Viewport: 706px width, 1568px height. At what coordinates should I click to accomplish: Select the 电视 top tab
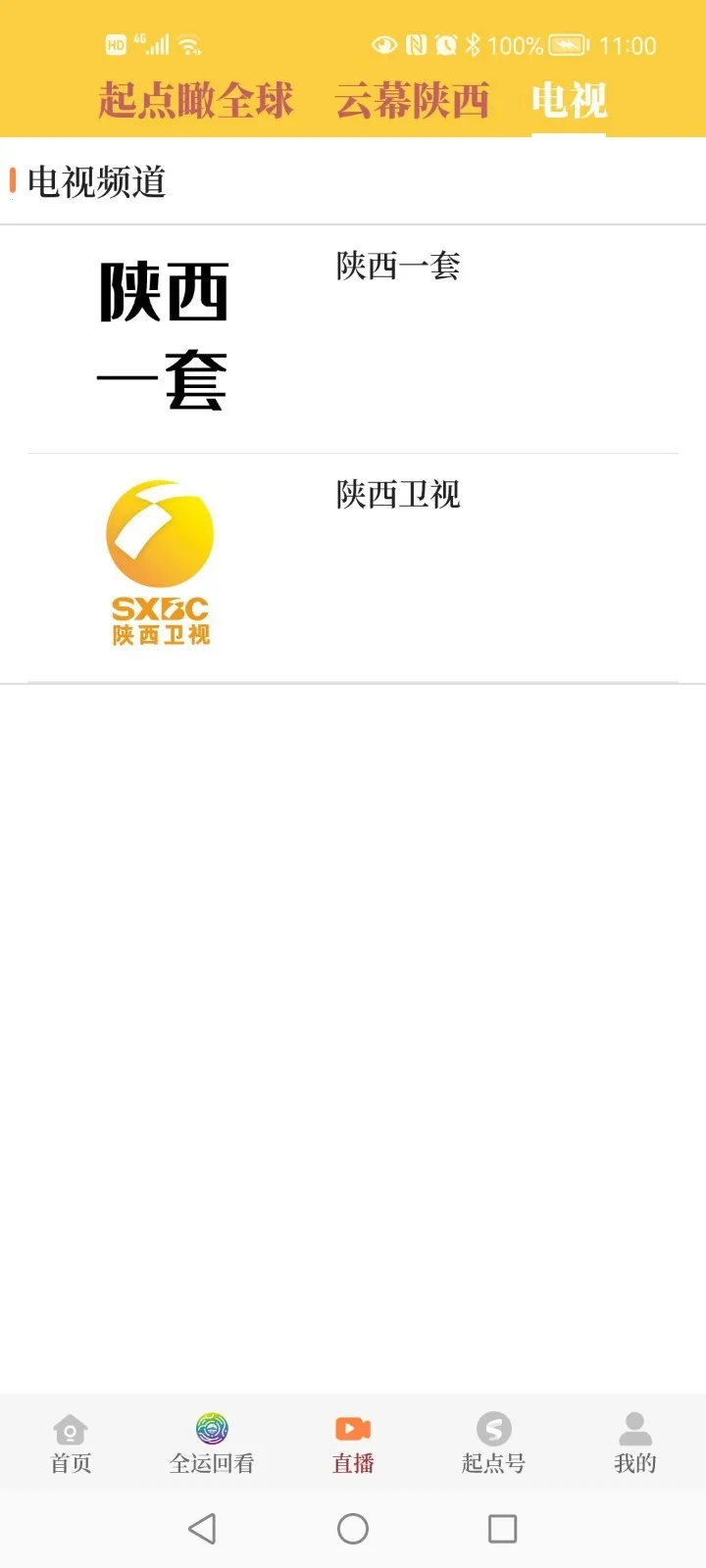point(569,100)
